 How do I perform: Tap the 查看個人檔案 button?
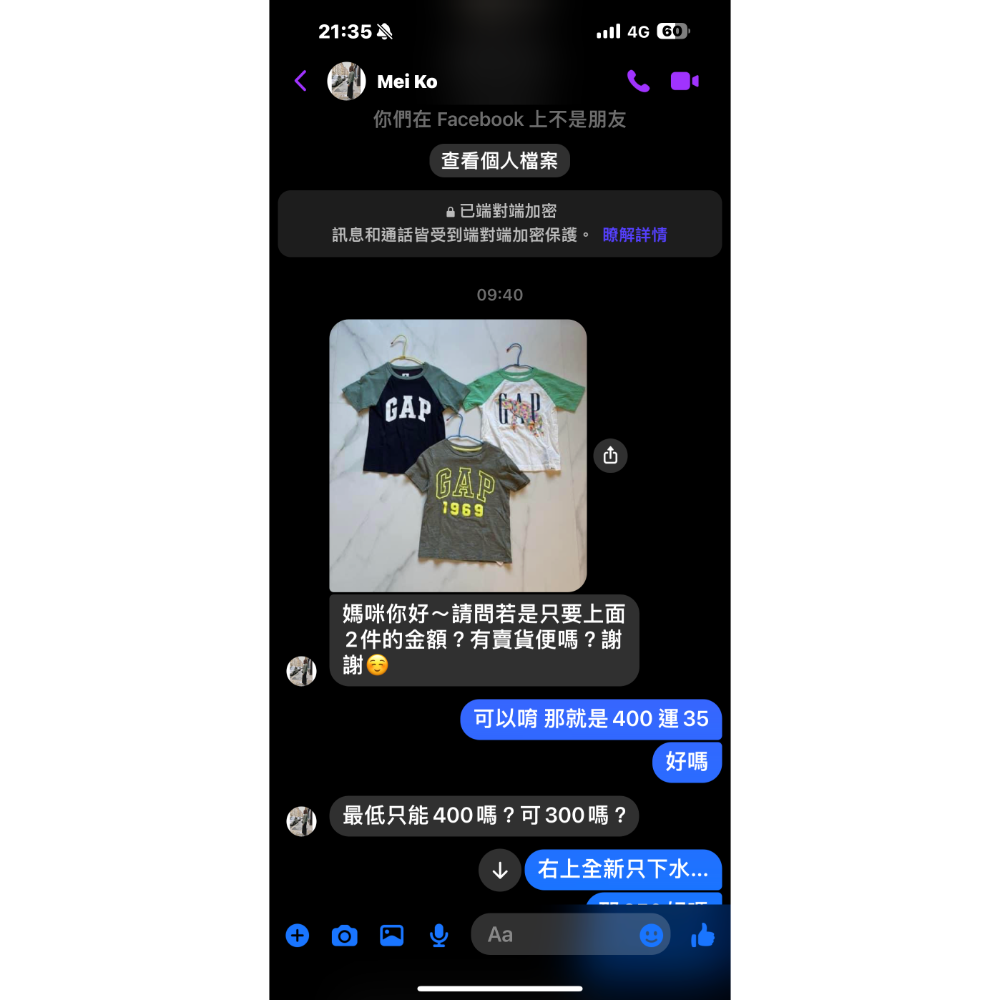pos(500,160)
